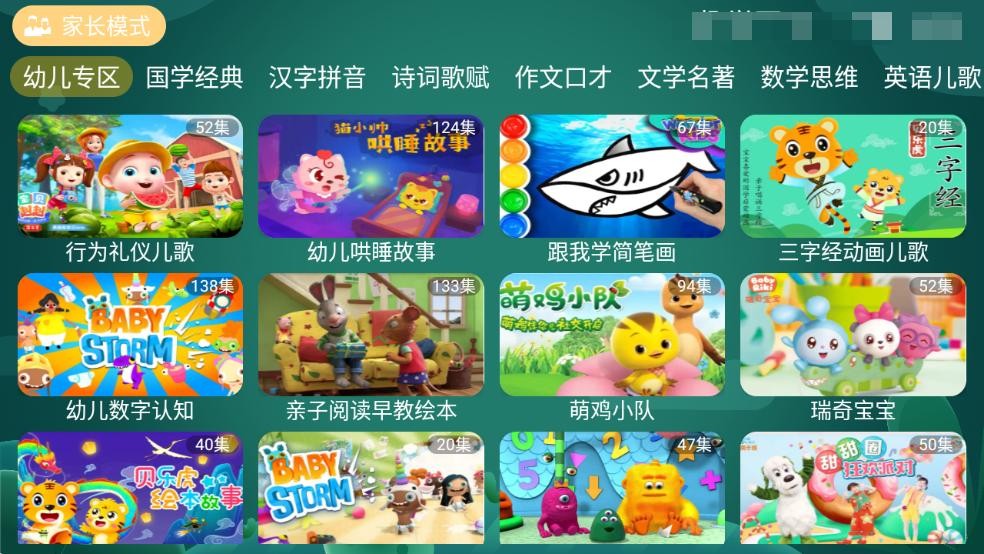Open 萌鸡小队 series
Screen dimensions: 984x554
[x=612, y=335]
